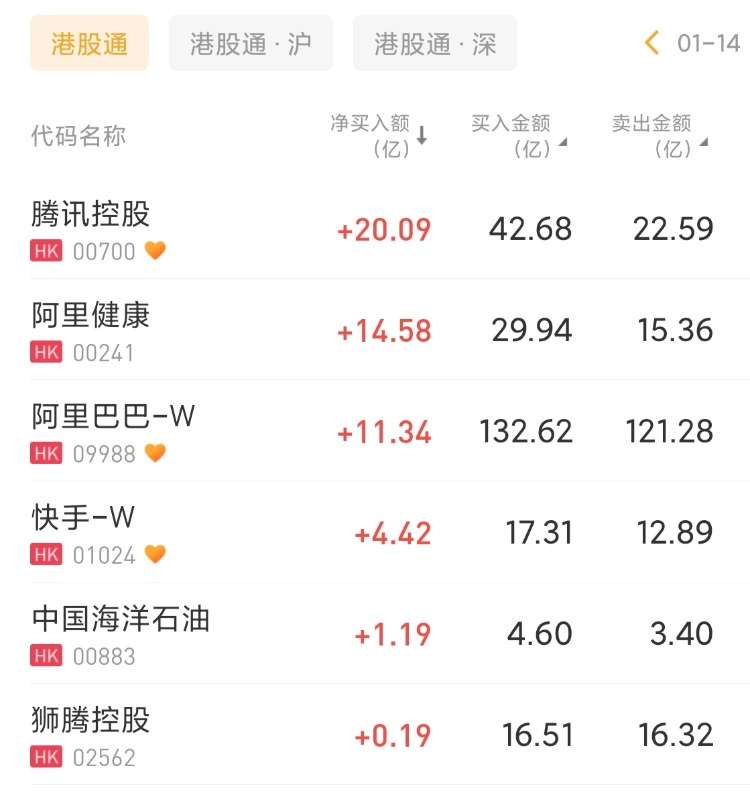Select the 港股通 tab

pos(89,44)
